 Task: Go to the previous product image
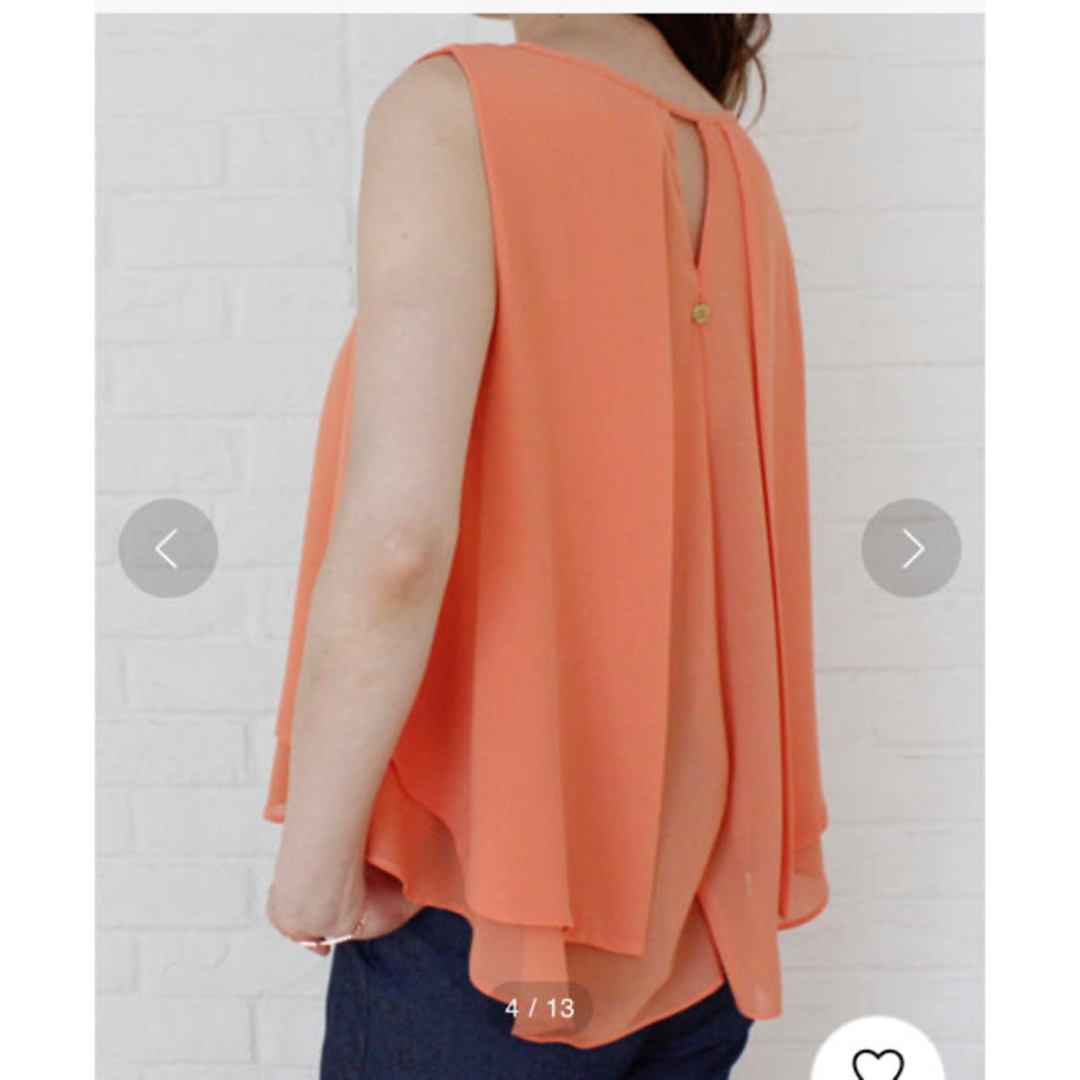(x=168, y=548)
